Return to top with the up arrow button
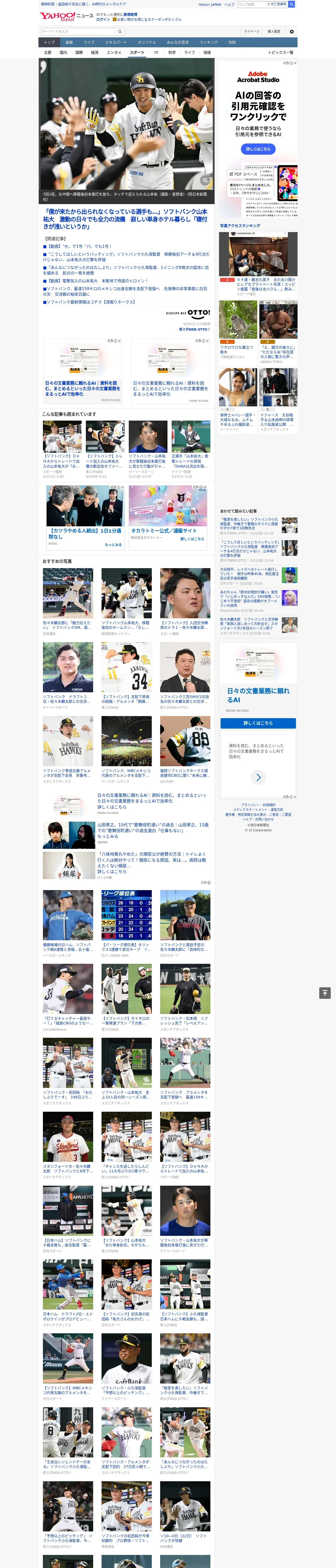The image size is (336, 1568). pyautogui.click(x=325, y=993)
